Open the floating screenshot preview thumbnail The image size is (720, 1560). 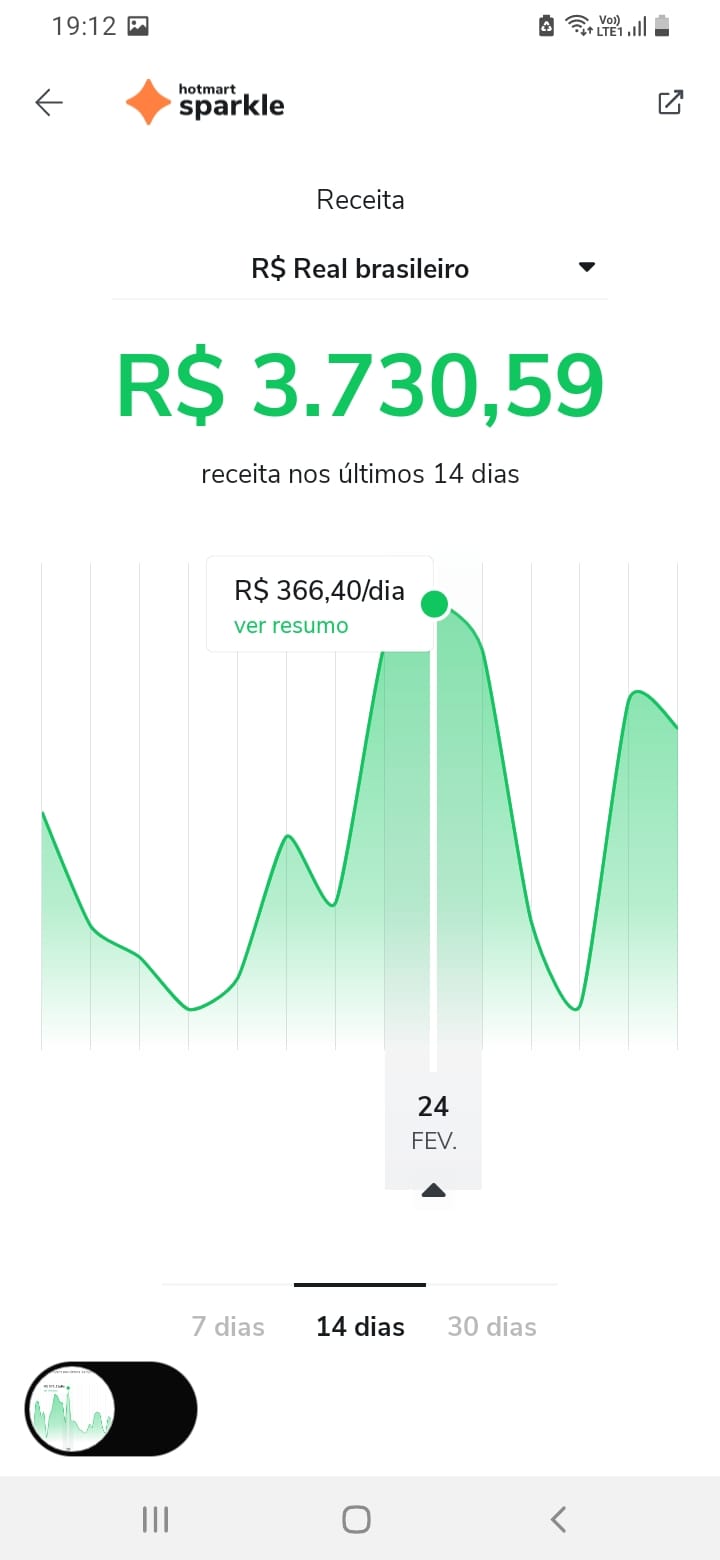(x=71, y=1408)
